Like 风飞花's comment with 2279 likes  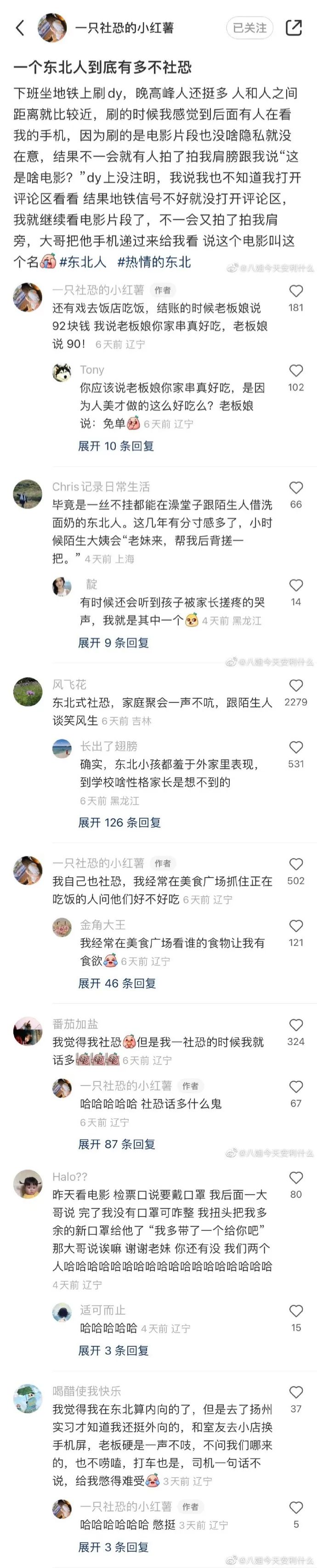296,685
